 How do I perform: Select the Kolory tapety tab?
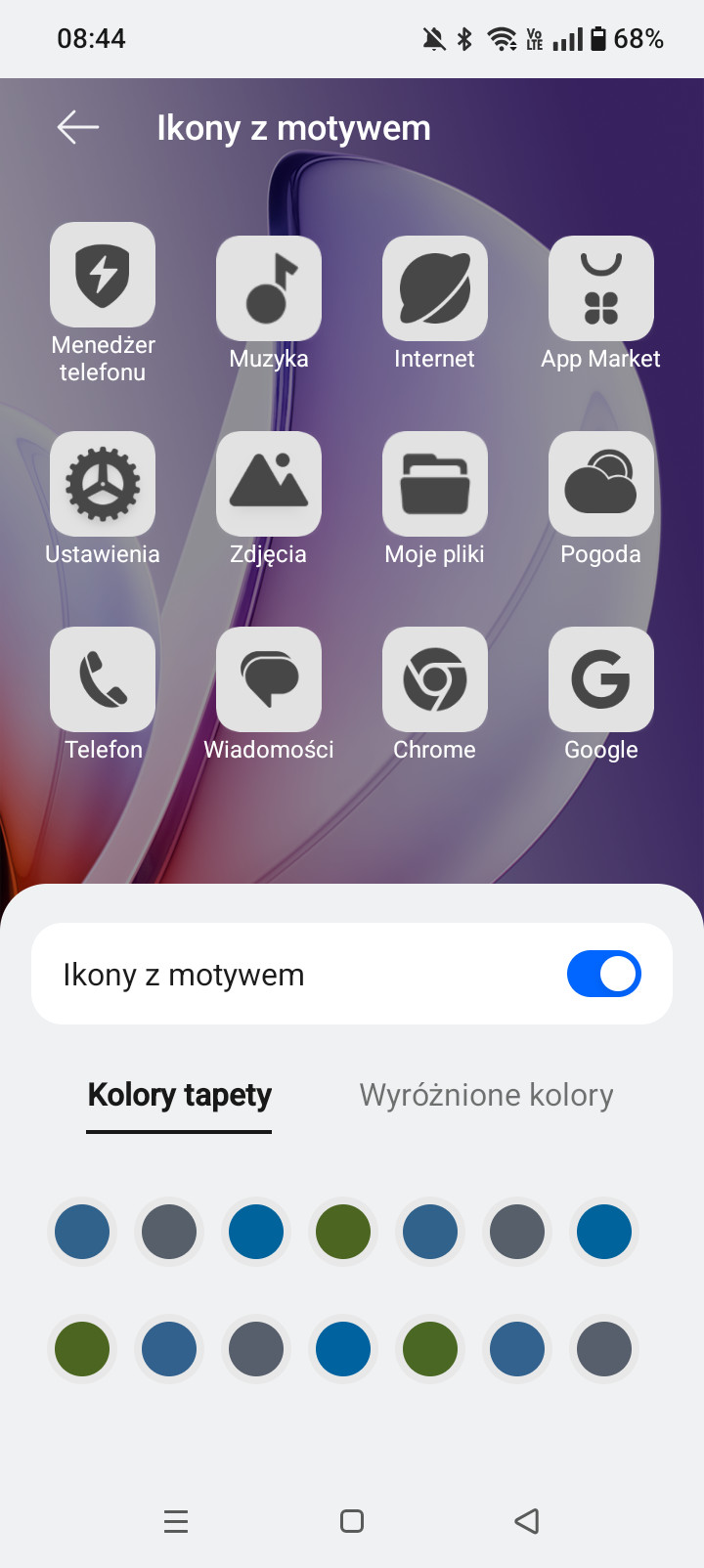pos(179,1095)
